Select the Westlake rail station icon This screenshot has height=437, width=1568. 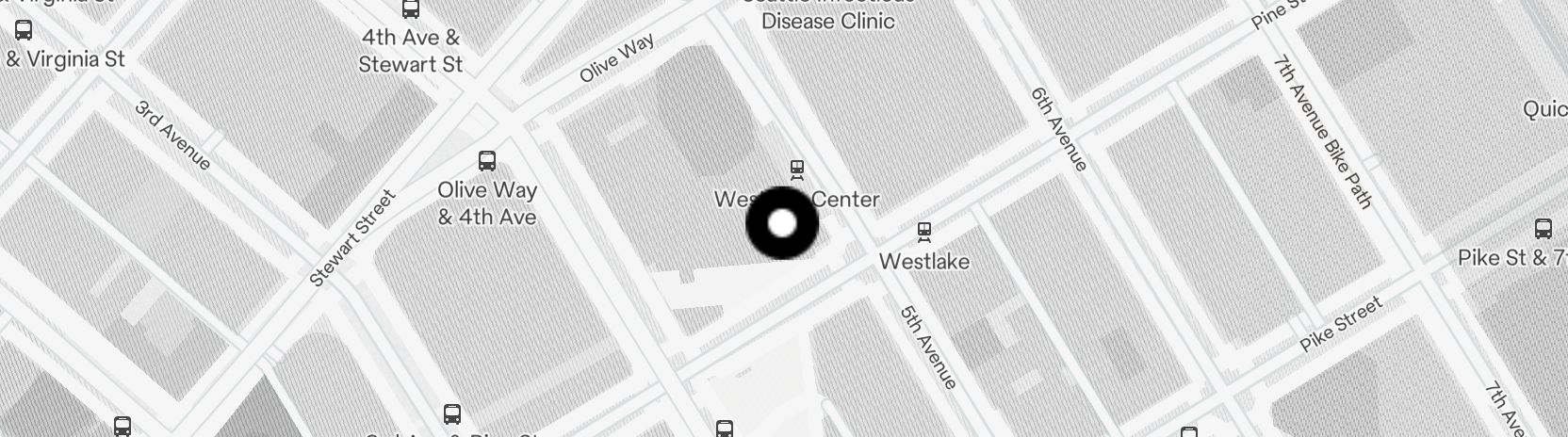tap(924, 233)
